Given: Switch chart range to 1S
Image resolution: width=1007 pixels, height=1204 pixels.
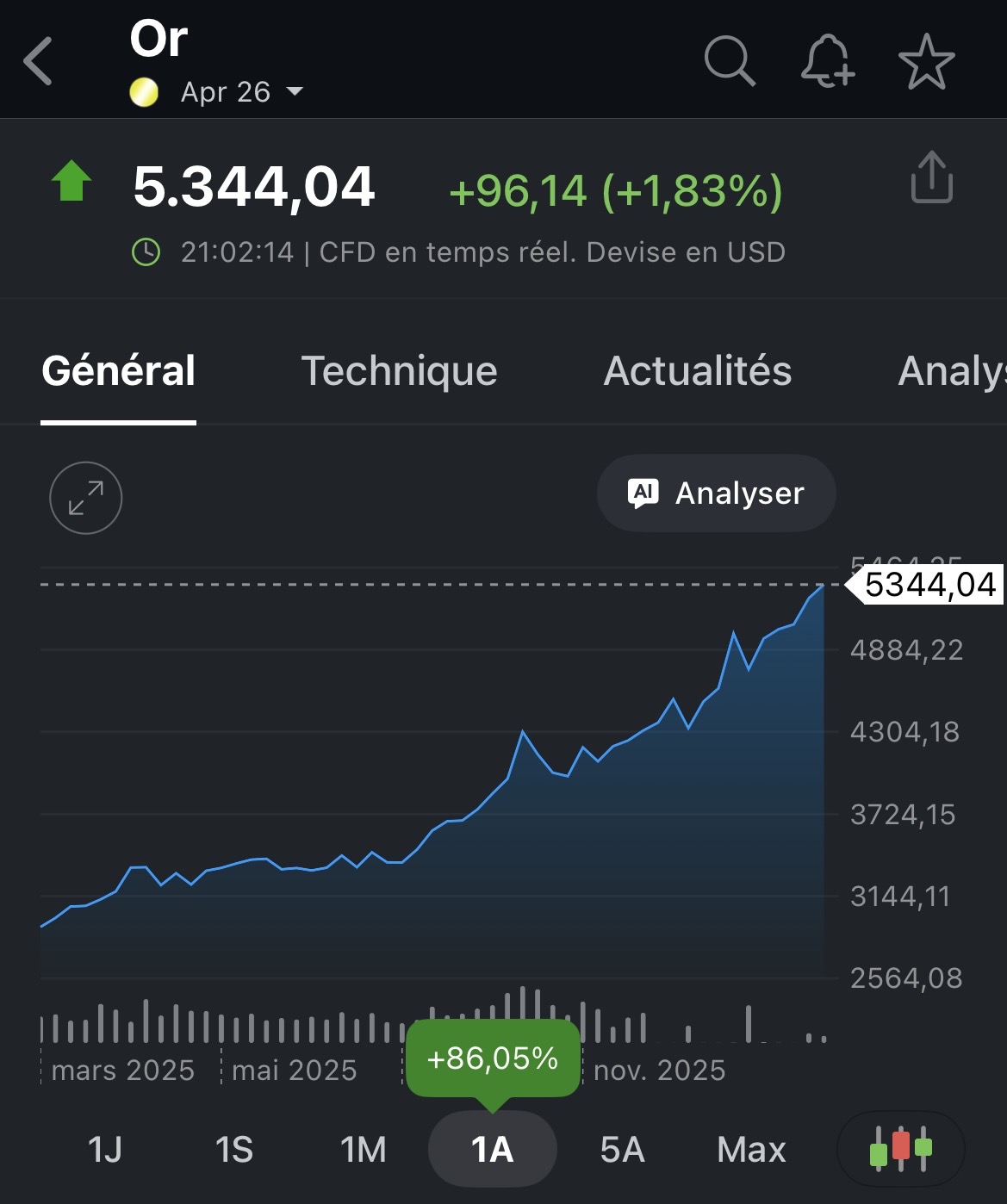Looking at the screenshot, I should coord(233,1150).
